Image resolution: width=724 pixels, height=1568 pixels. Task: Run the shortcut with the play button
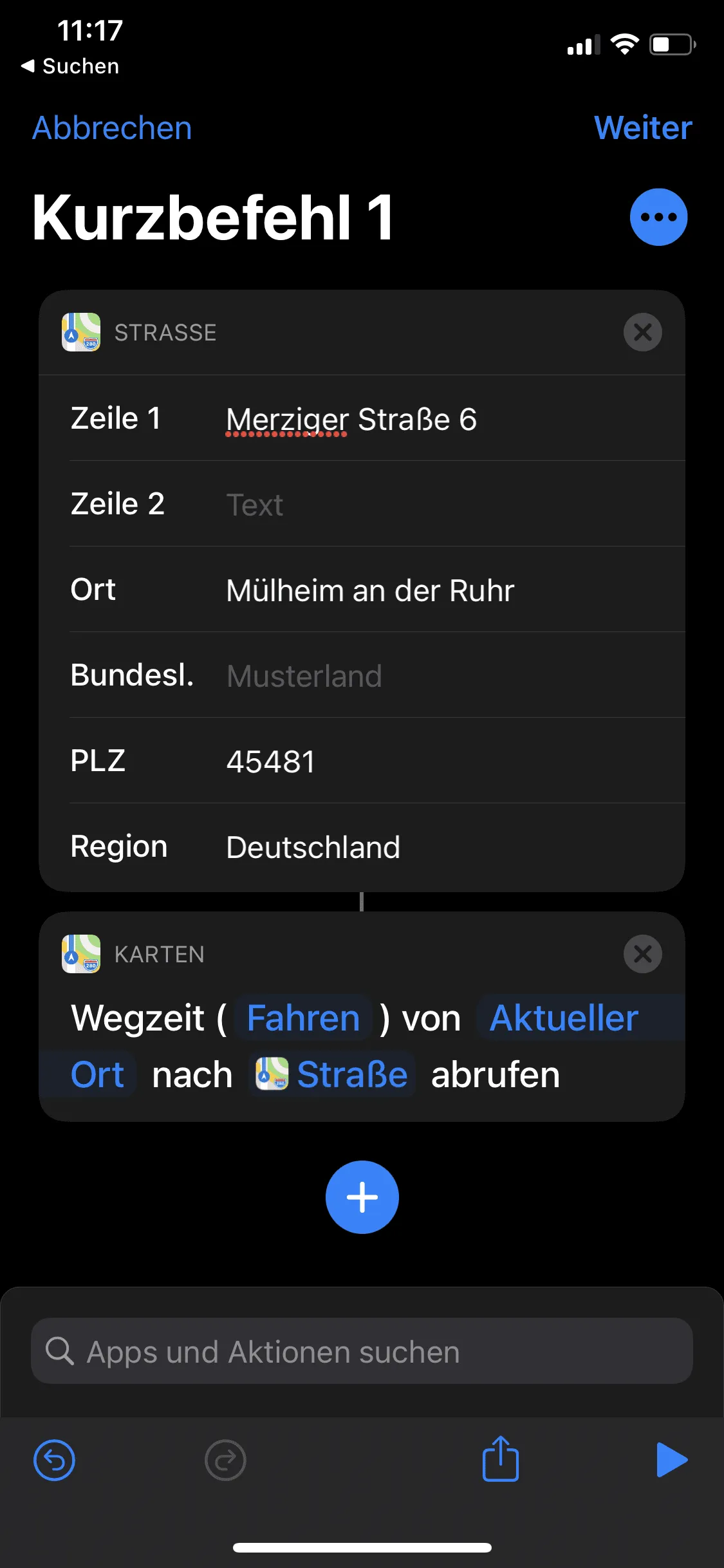672,1460
